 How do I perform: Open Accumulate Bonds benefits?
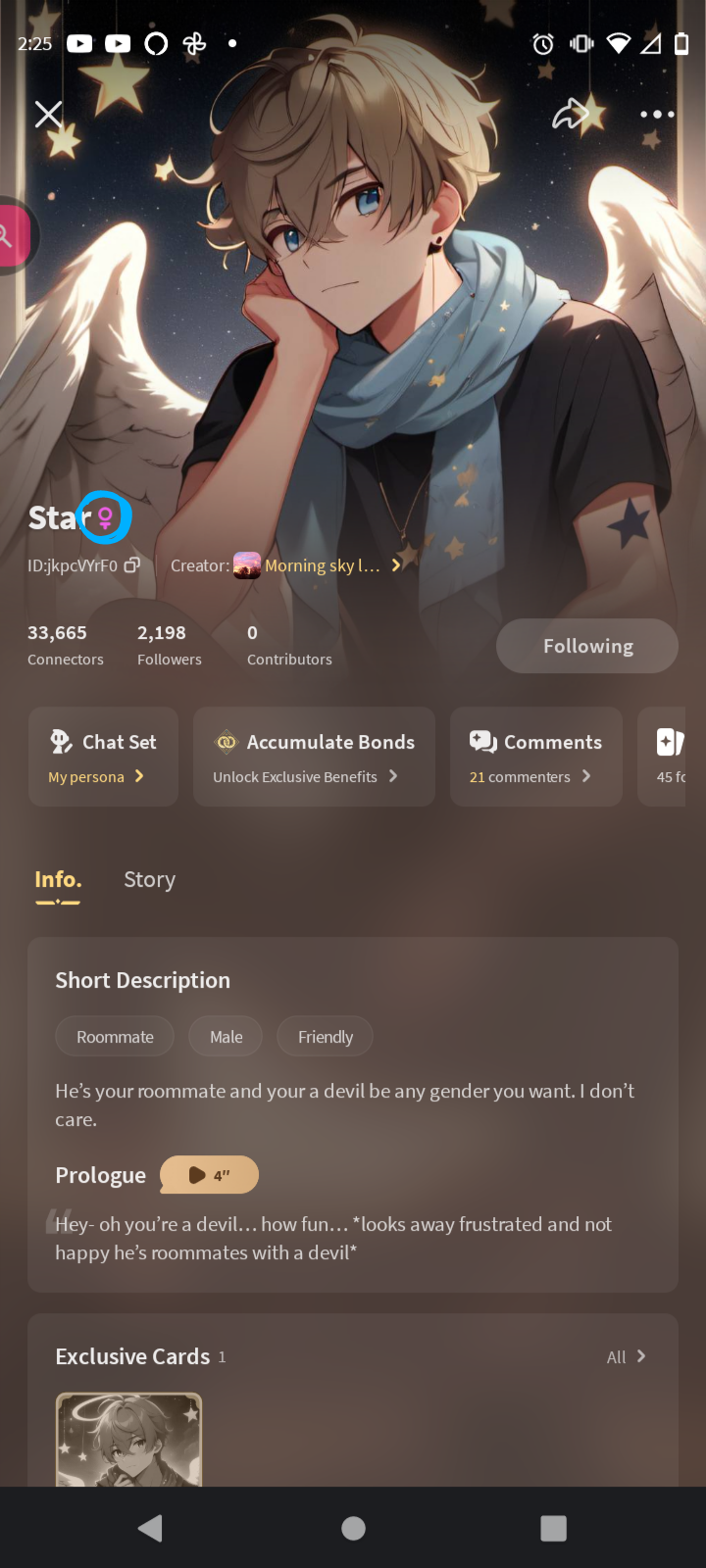tap(314, 757)
